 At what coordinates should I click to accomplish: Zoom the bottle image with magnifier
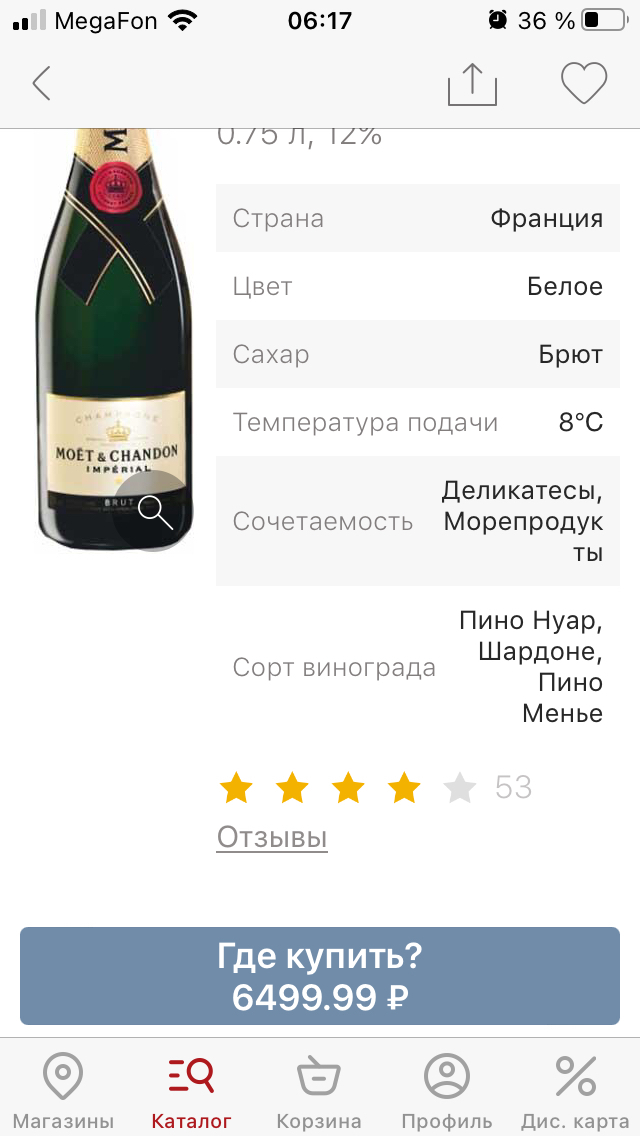point(155,511)
